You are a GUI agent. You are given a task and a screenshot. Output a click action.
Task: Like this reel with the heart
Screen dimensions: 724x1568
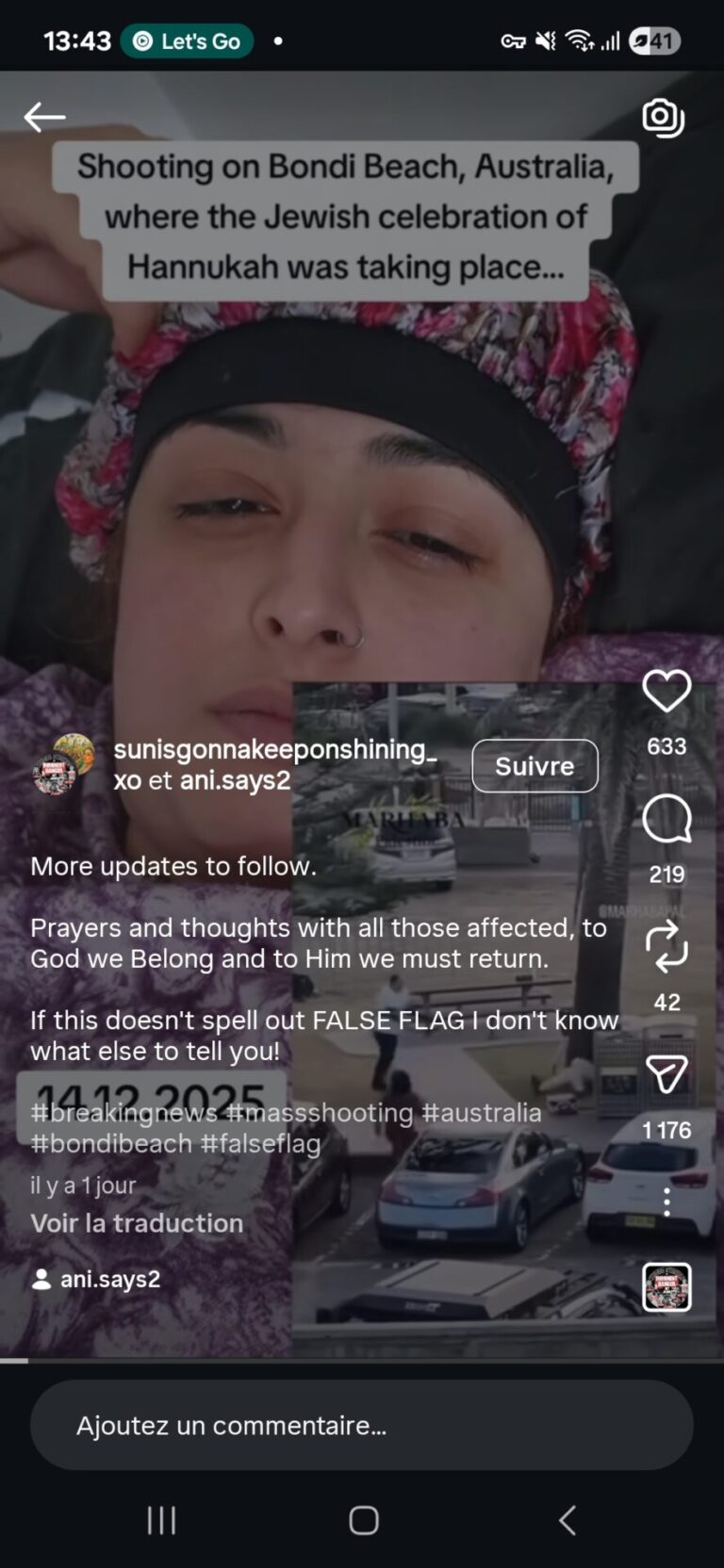(666, 693)
